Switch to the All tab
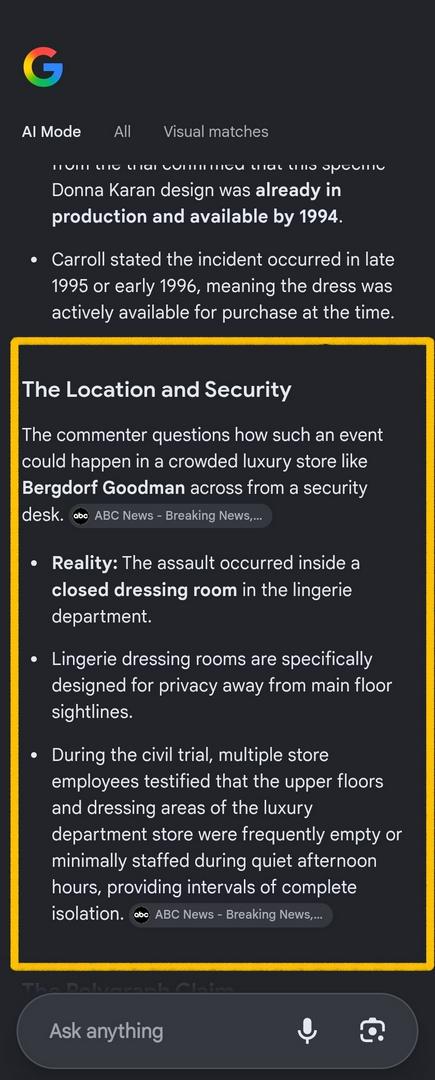 point(123,132)
